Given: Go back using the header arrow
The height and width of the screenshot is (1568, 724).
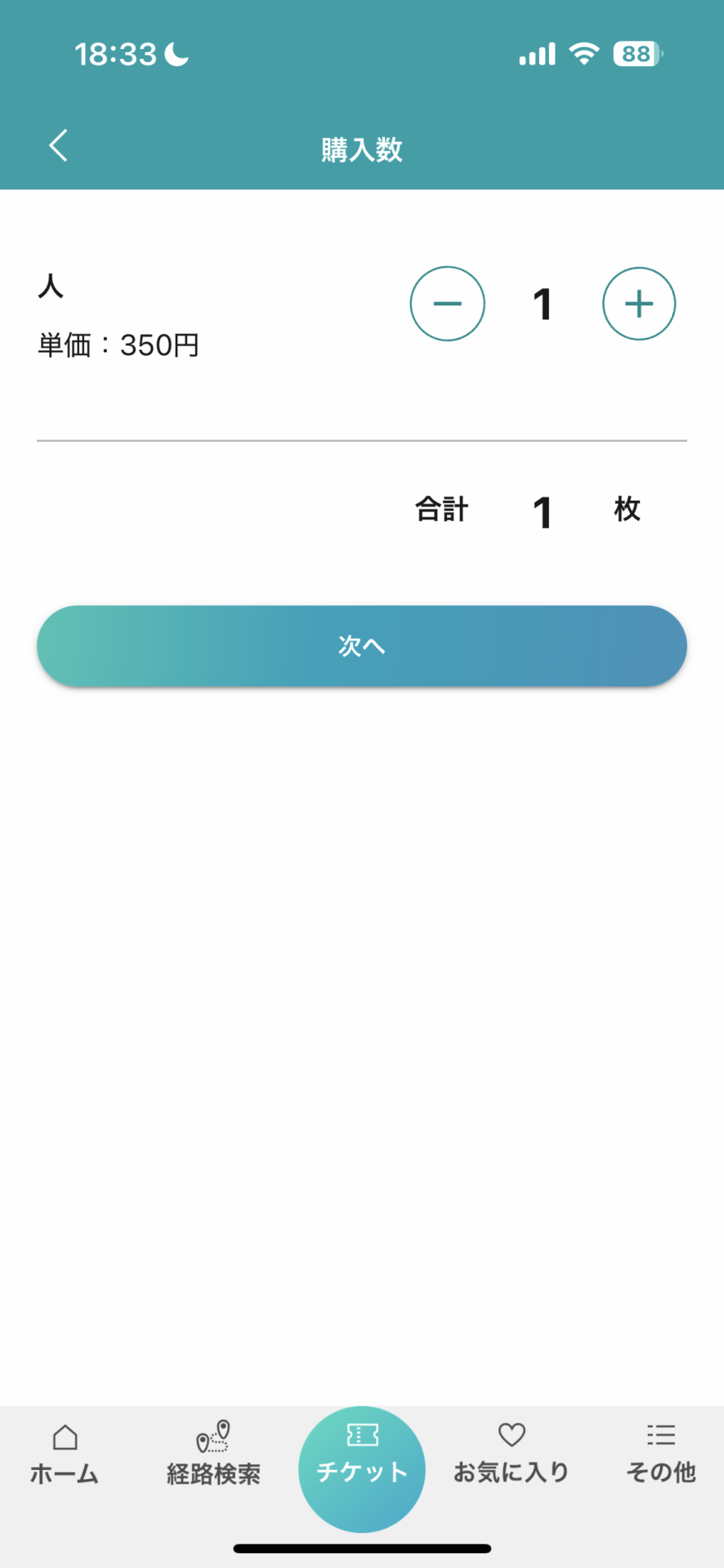Looking at the screenshot, I should click(x=58, y=146).
